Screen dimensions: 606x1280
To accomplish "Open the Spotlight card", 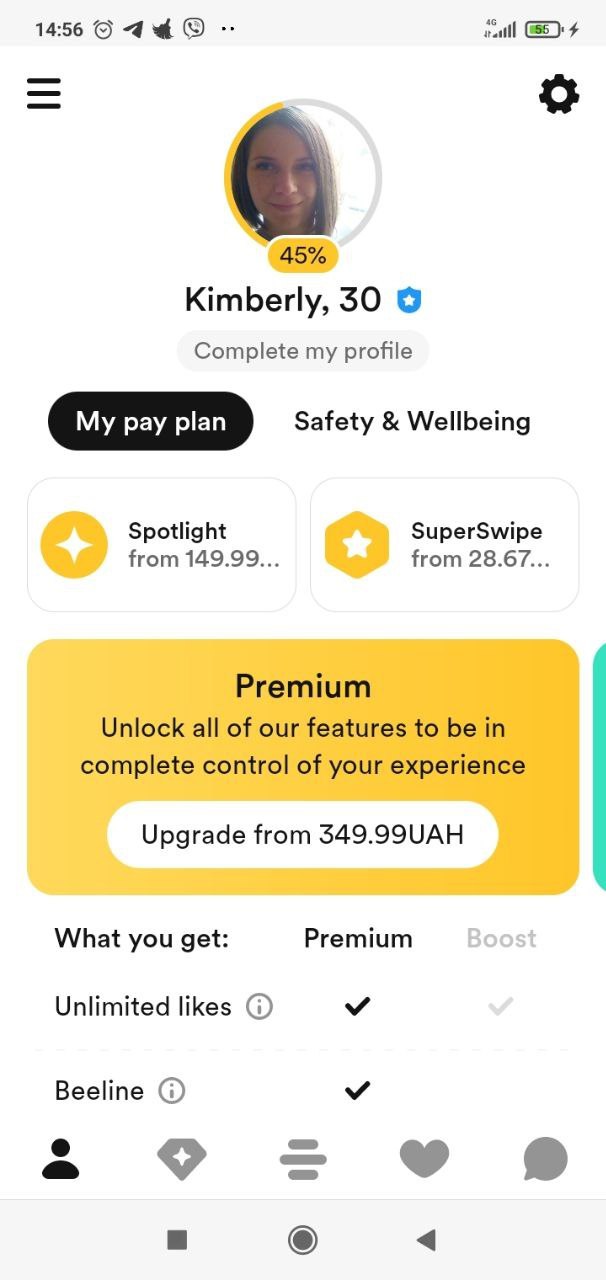I will [x=161, y=545].
